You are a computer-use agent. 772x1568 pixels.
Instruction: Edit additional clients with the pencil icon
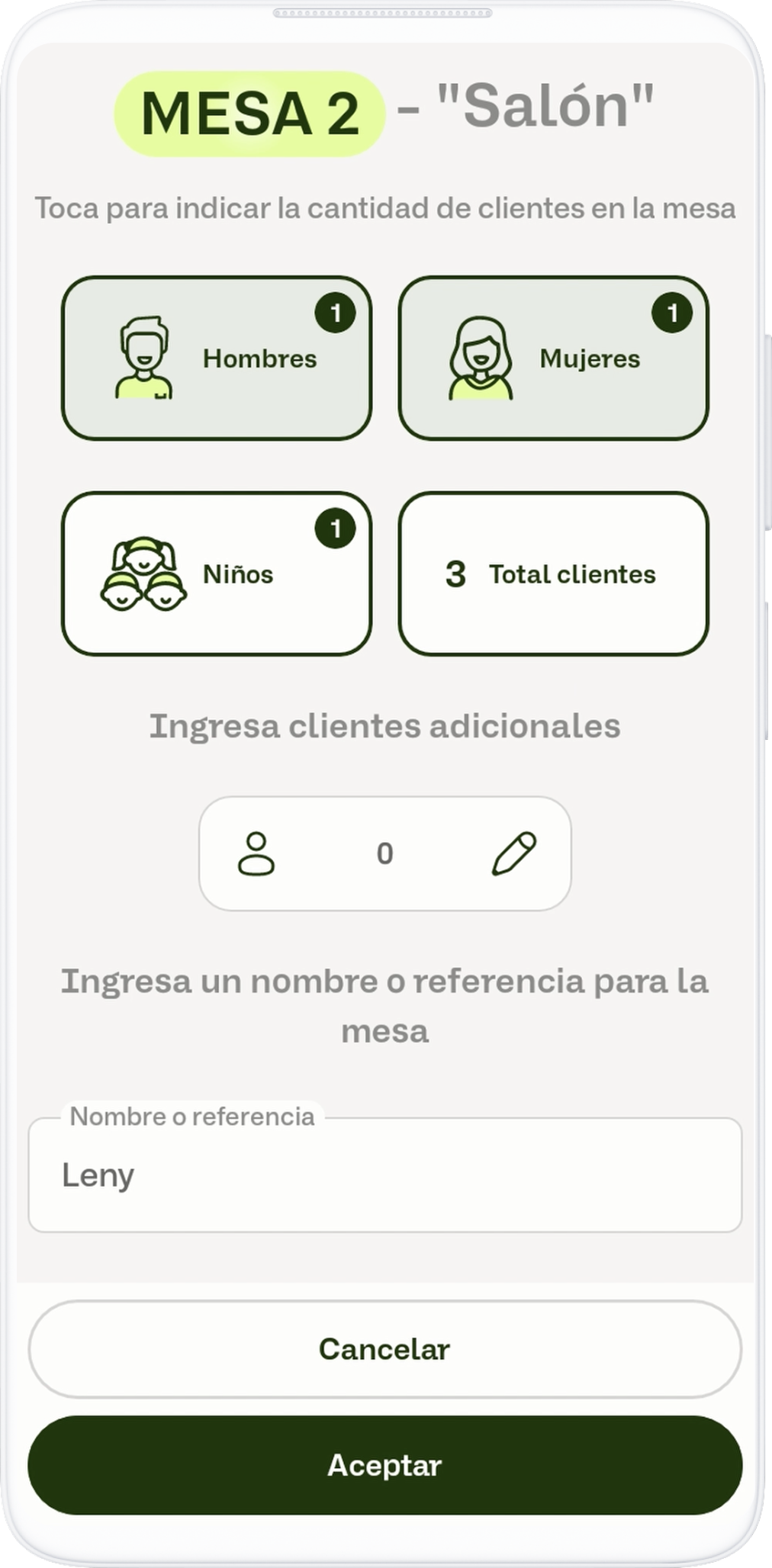[513, 853]
